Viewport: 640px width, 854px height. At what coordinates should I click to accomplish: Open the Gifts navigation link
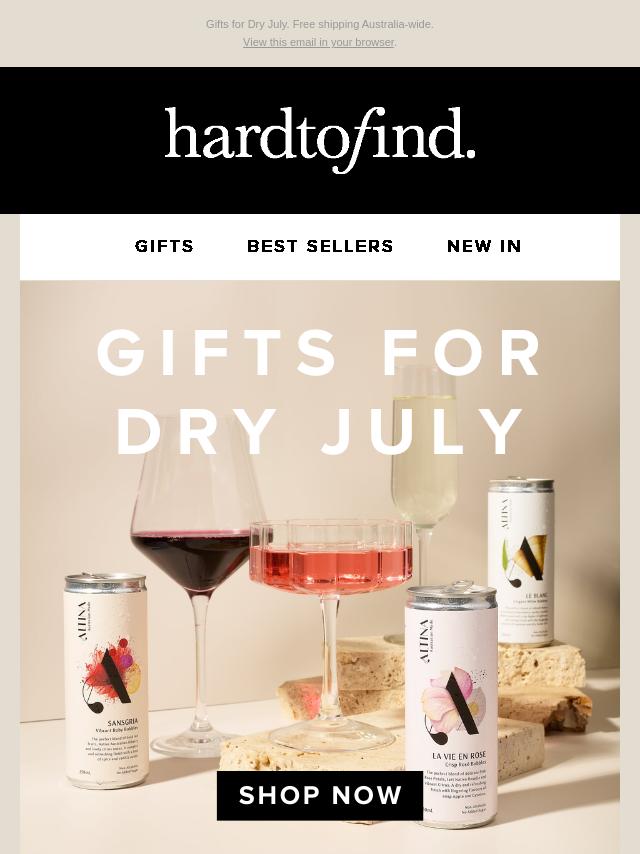[165, 246]
